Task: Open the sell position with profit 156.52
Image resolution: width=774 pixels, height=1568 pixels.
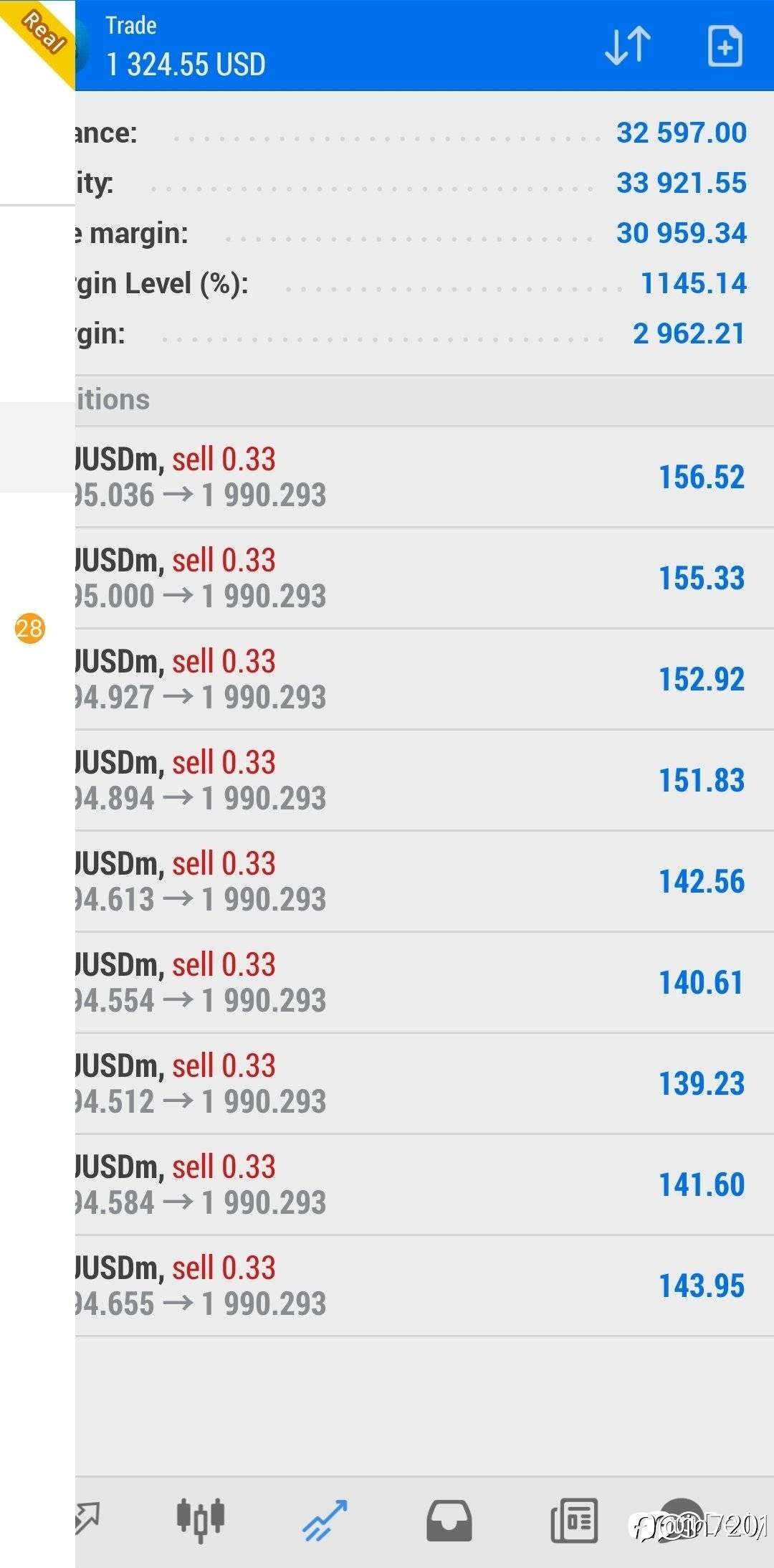Action: tap(424, 477)
